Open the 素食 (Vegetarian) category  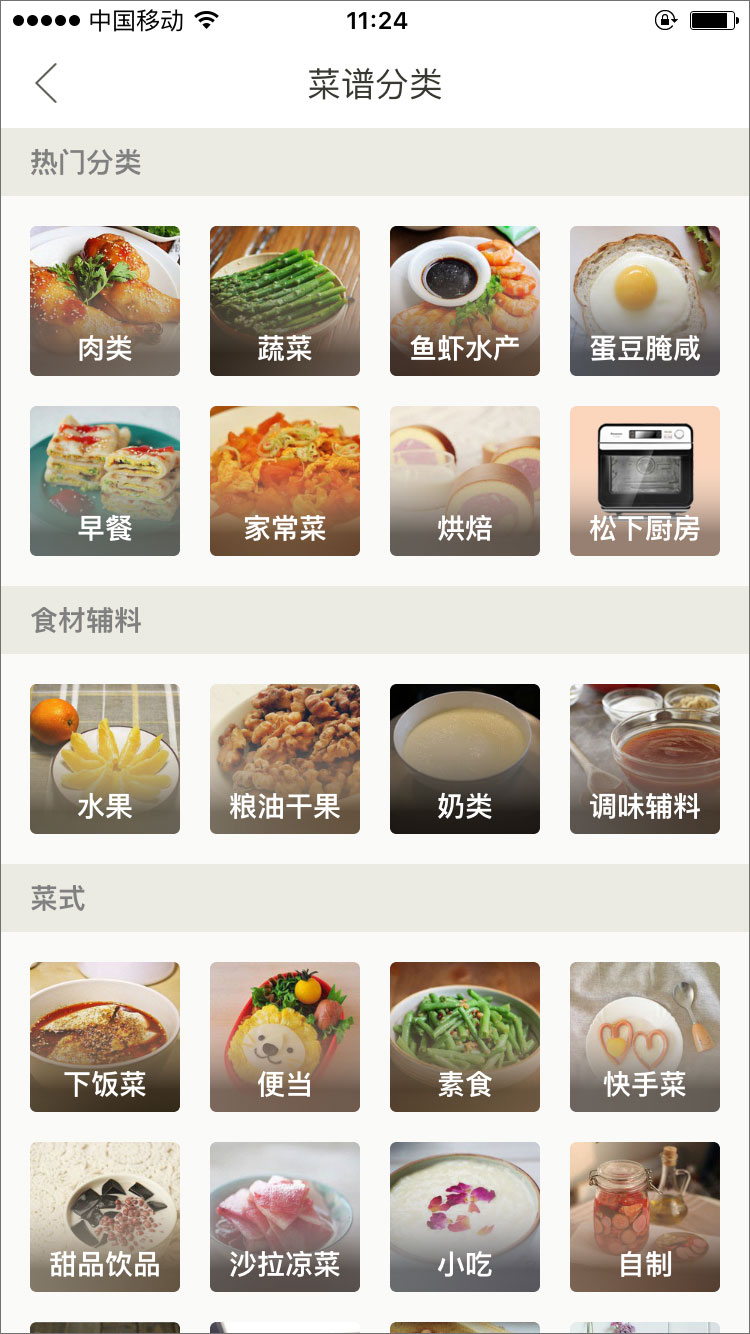tap(465, 1036)
